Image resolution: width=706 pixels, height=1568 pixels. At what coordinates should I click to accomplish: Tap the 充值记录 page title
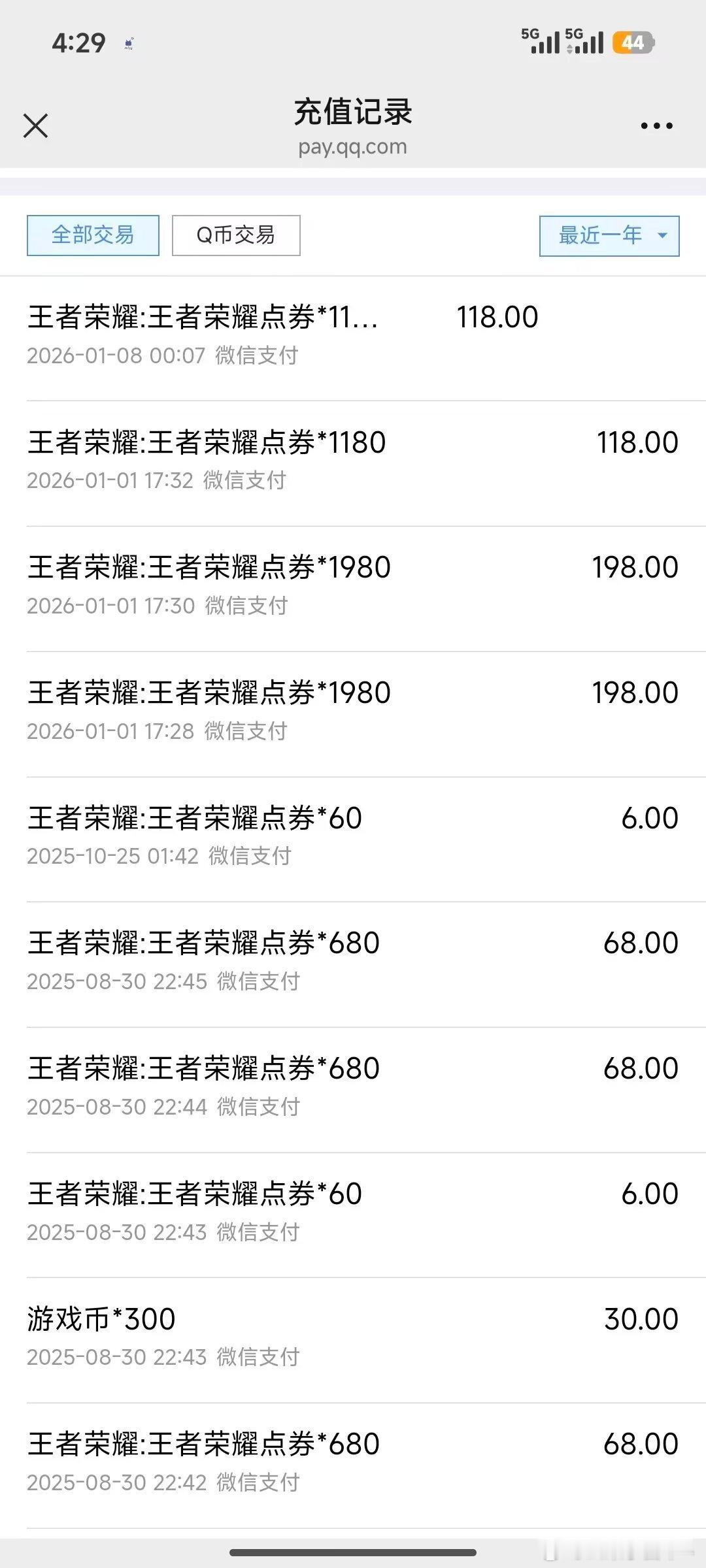tap(353, 111)
